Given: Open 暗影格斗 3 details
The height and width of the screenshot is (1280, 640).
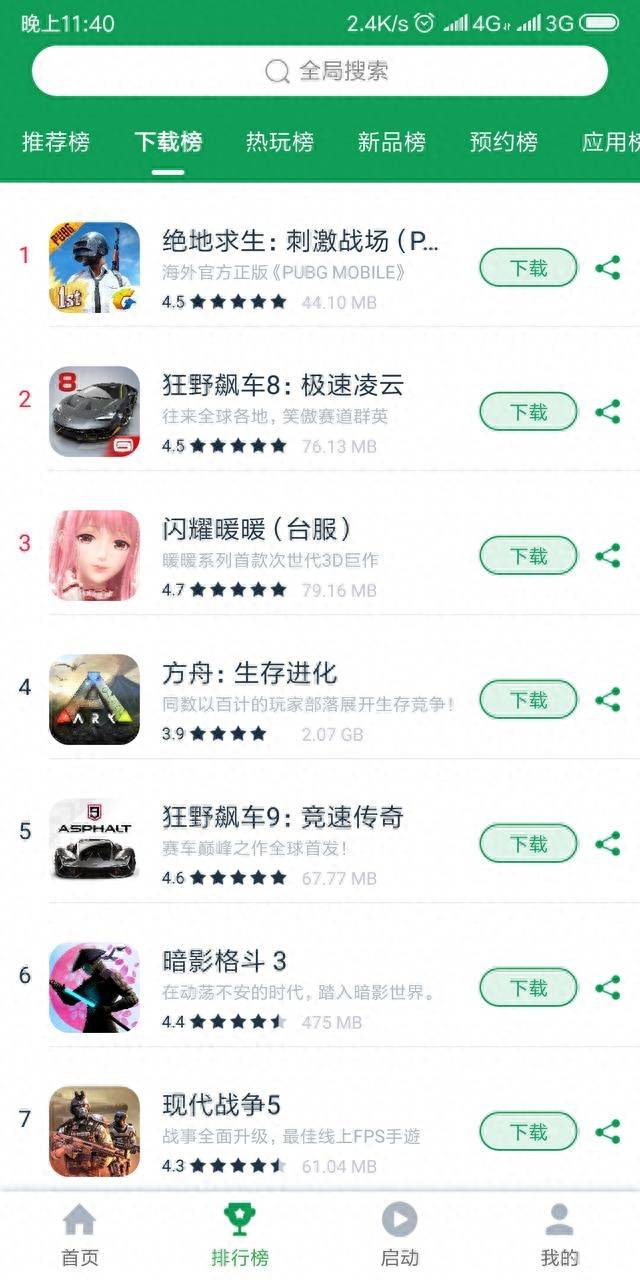Looking at the screenshot, I should point(320,988).
